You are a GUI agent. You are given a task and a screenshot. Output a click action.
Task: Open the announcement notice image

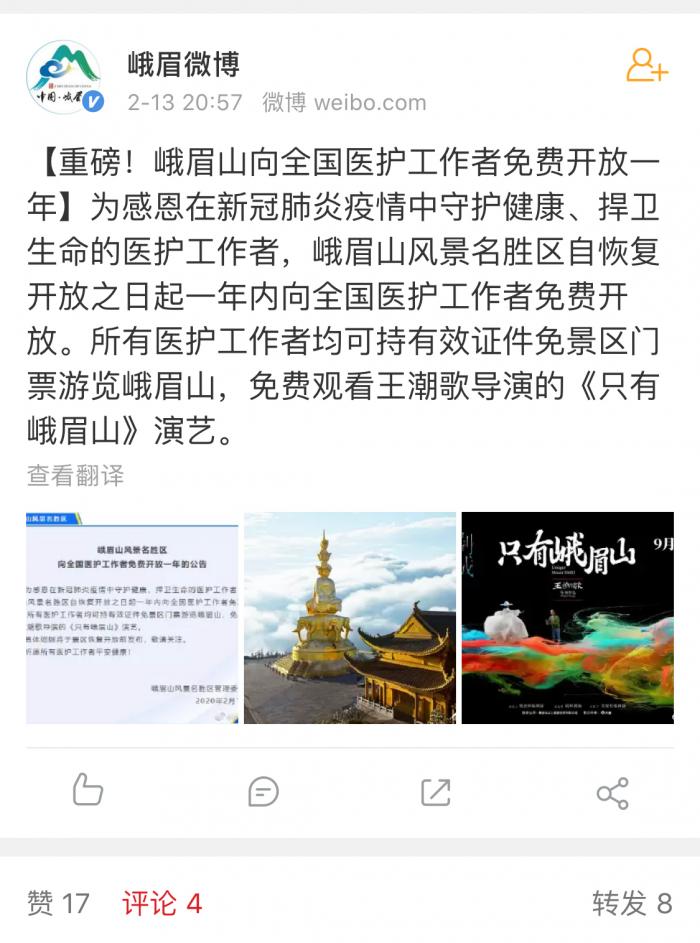132,617
